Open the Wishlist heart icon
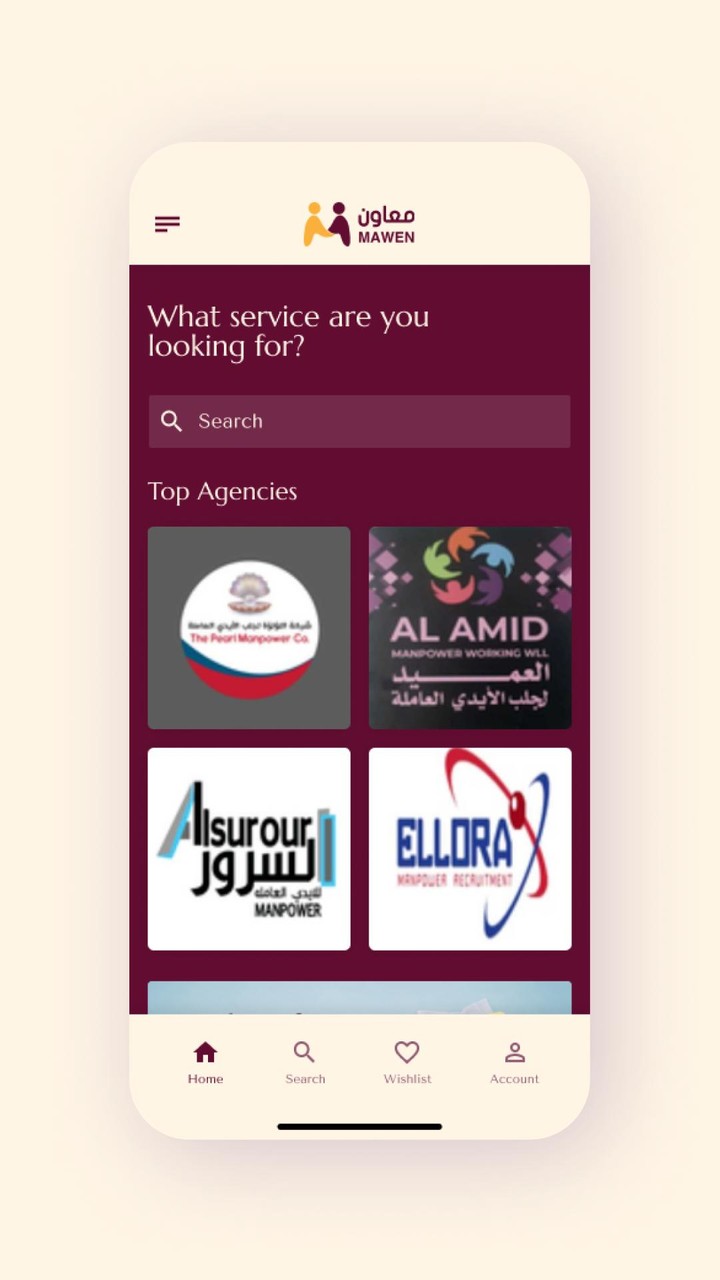This screenshot has width=720, height=1280. coord(406,1052)
